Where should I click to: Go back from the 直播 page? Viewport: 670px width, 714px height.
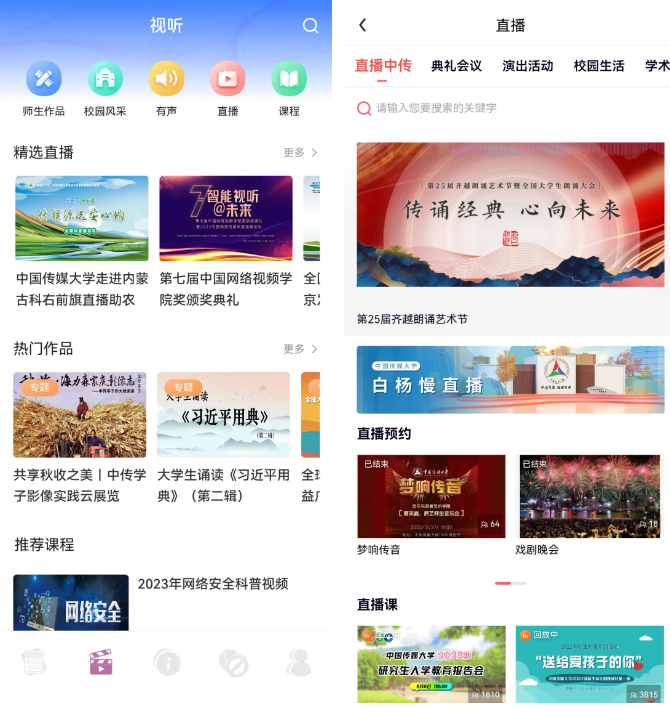pos(363,25)
